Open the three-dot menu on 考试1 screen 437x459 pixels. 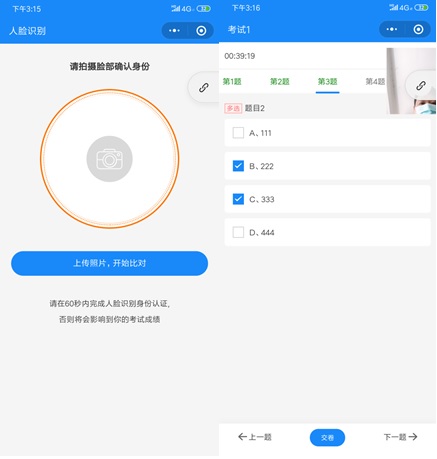point(392,29)
